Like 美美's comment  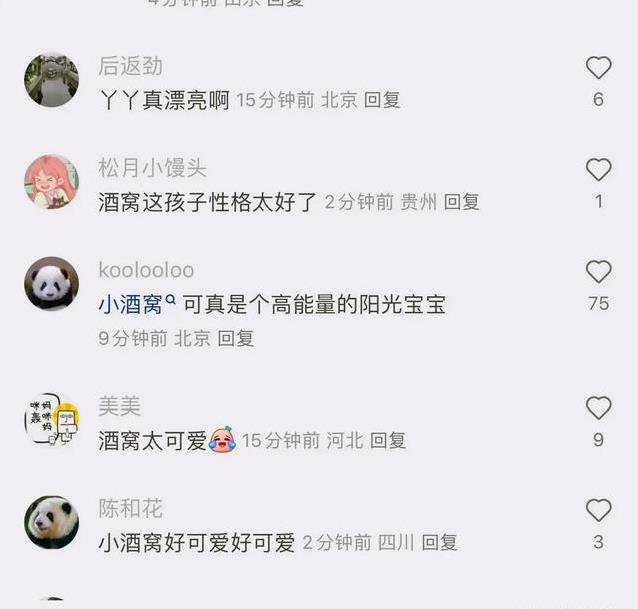click(x=598, y=408)
